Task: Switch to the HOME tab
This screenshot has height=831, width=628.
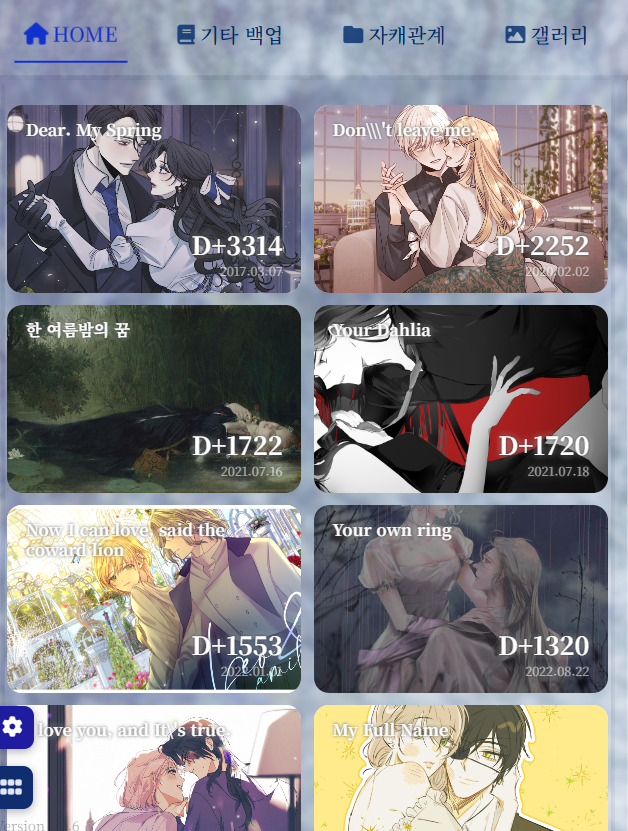Action: click(70, 35)
